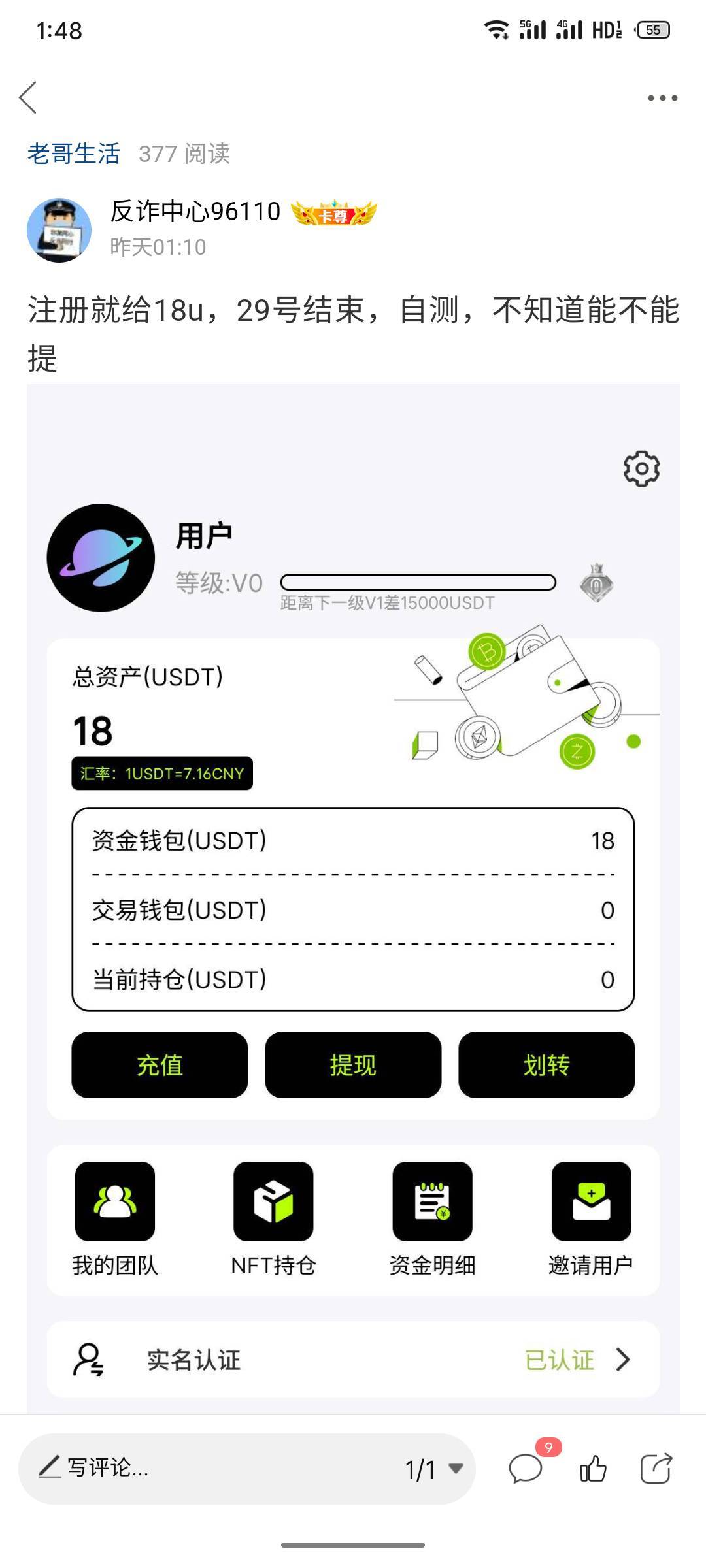Open the three-dot overflow menu
The width and height of the screenshot is (706, 1568).
click(x=662, y=98)
